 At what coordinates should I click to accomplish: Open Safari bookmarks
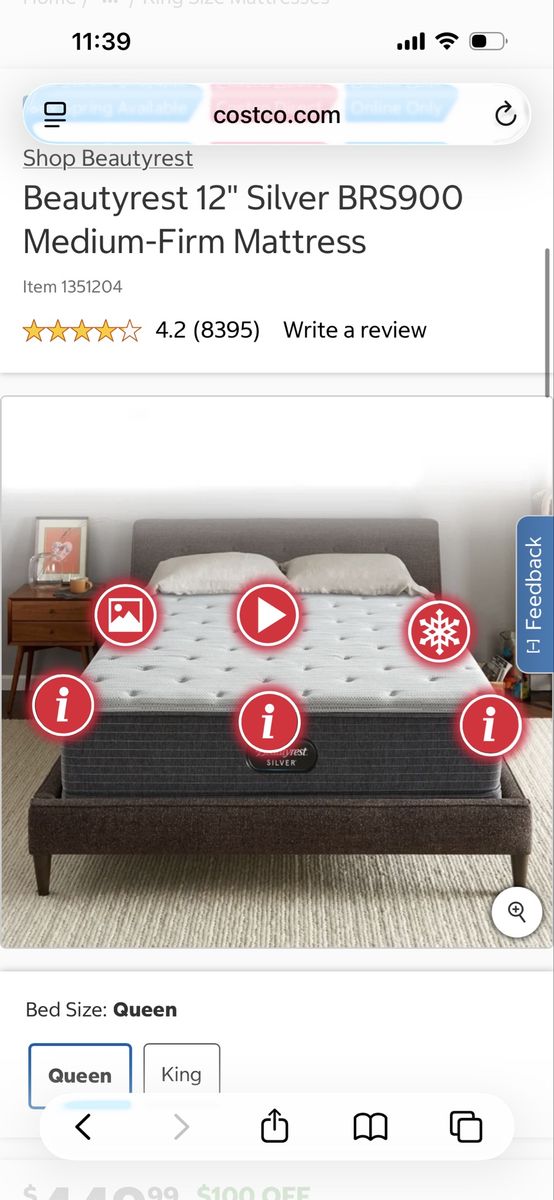coord(371,1127)
